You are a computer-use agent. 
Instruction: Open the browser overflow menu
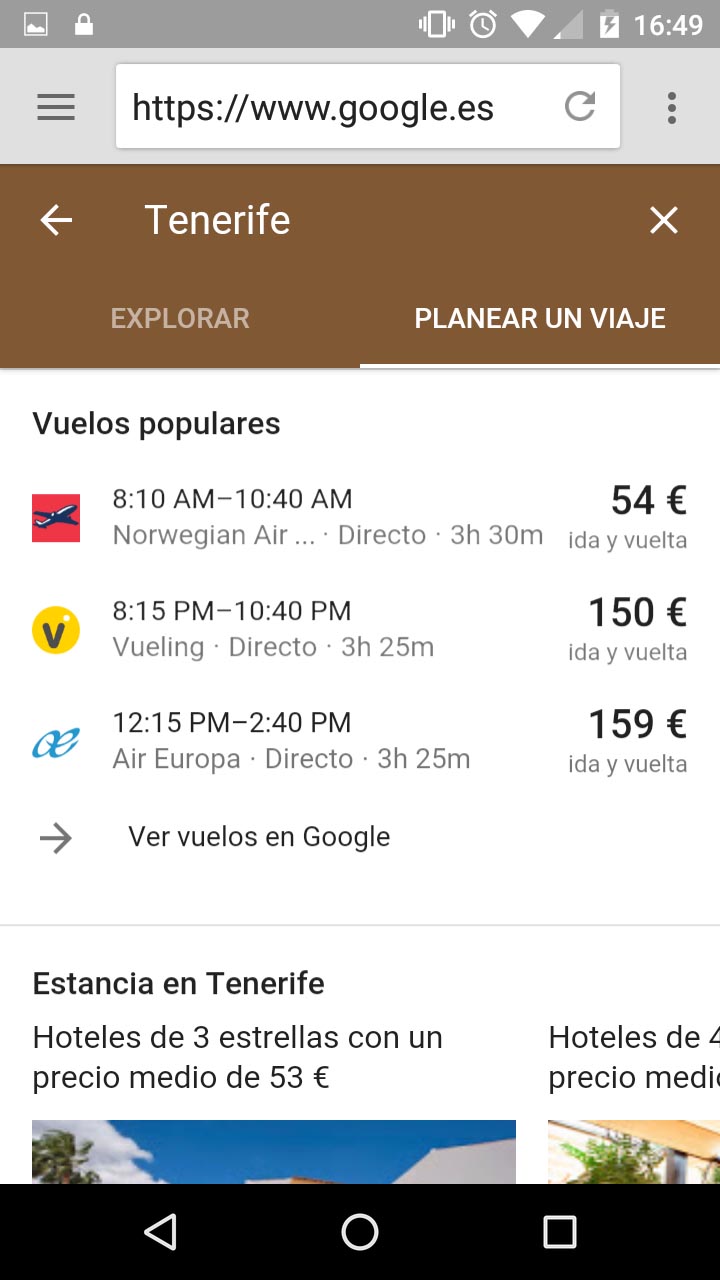coord(672,108)
